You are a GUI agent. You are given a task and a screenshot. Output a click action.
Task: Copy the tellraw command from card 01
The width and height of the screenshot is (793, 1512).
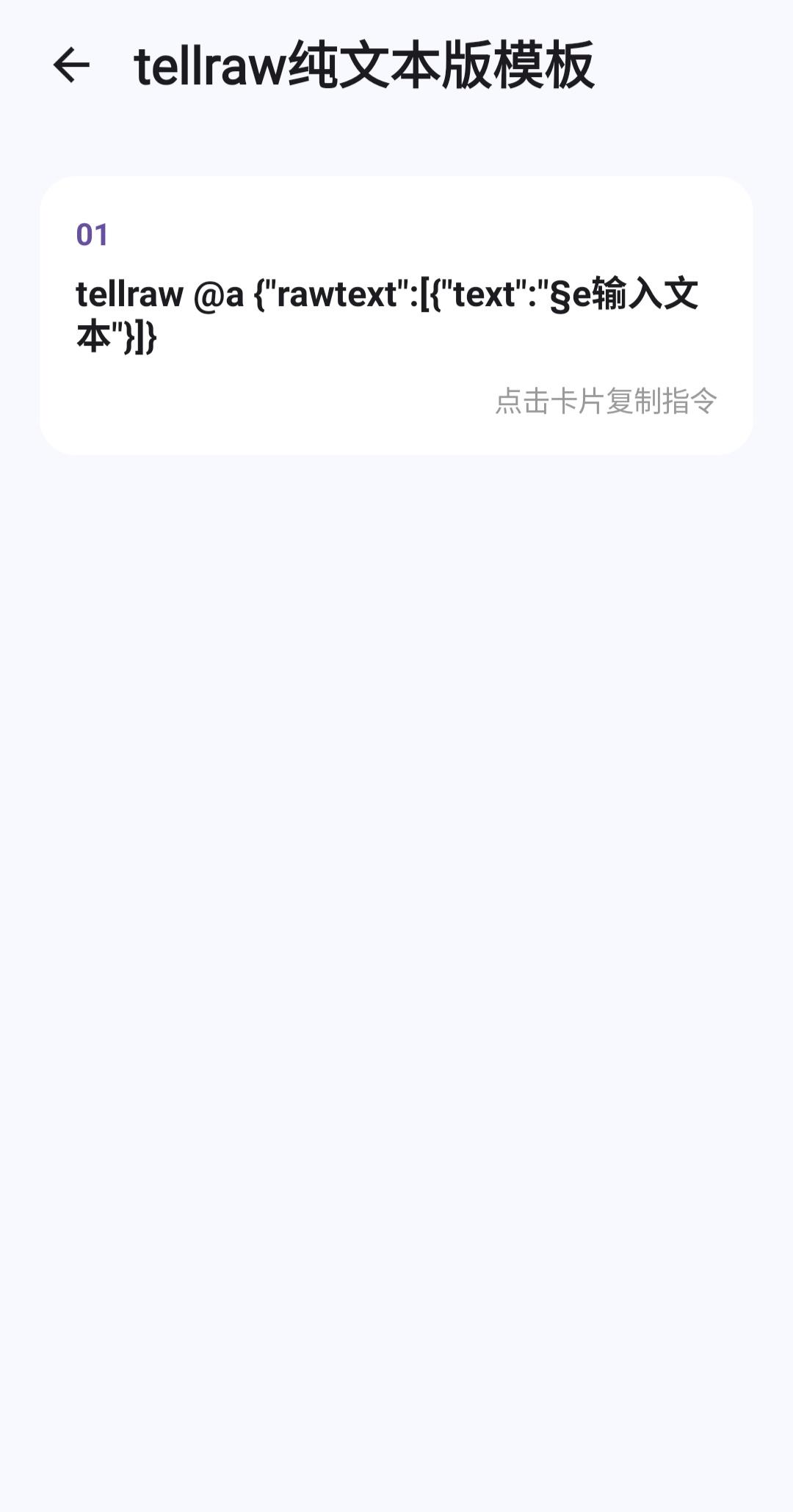tap(396, 316)
